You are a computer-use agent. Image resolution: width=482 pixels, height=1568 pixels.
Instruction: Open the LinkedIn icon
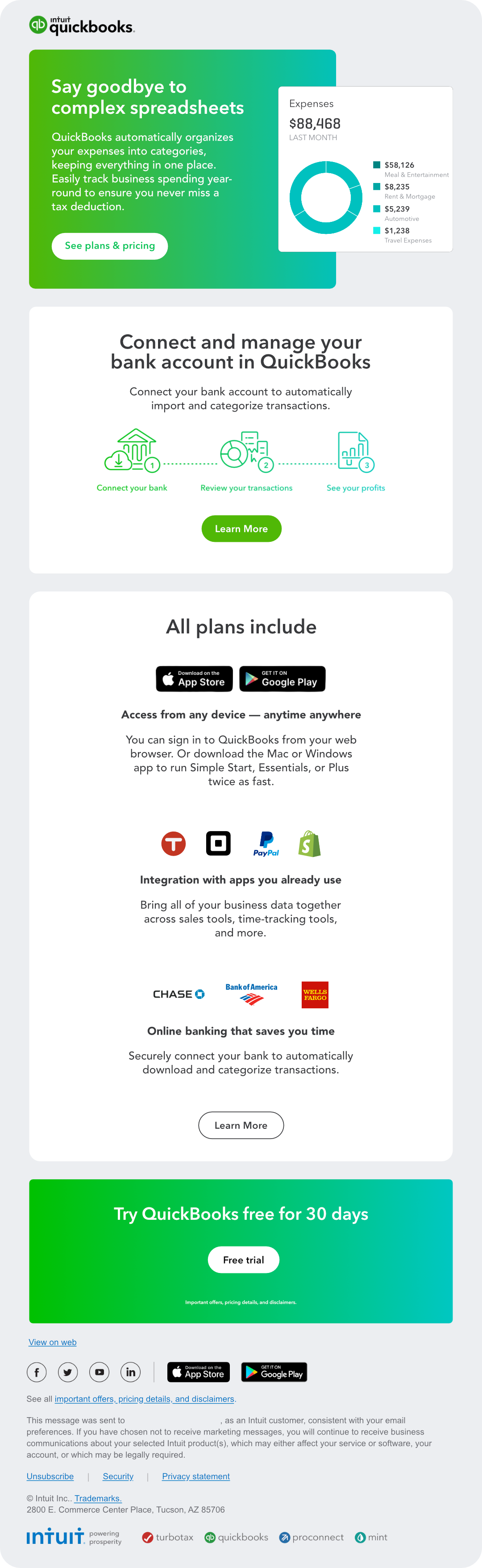(x=130, y=1372)
